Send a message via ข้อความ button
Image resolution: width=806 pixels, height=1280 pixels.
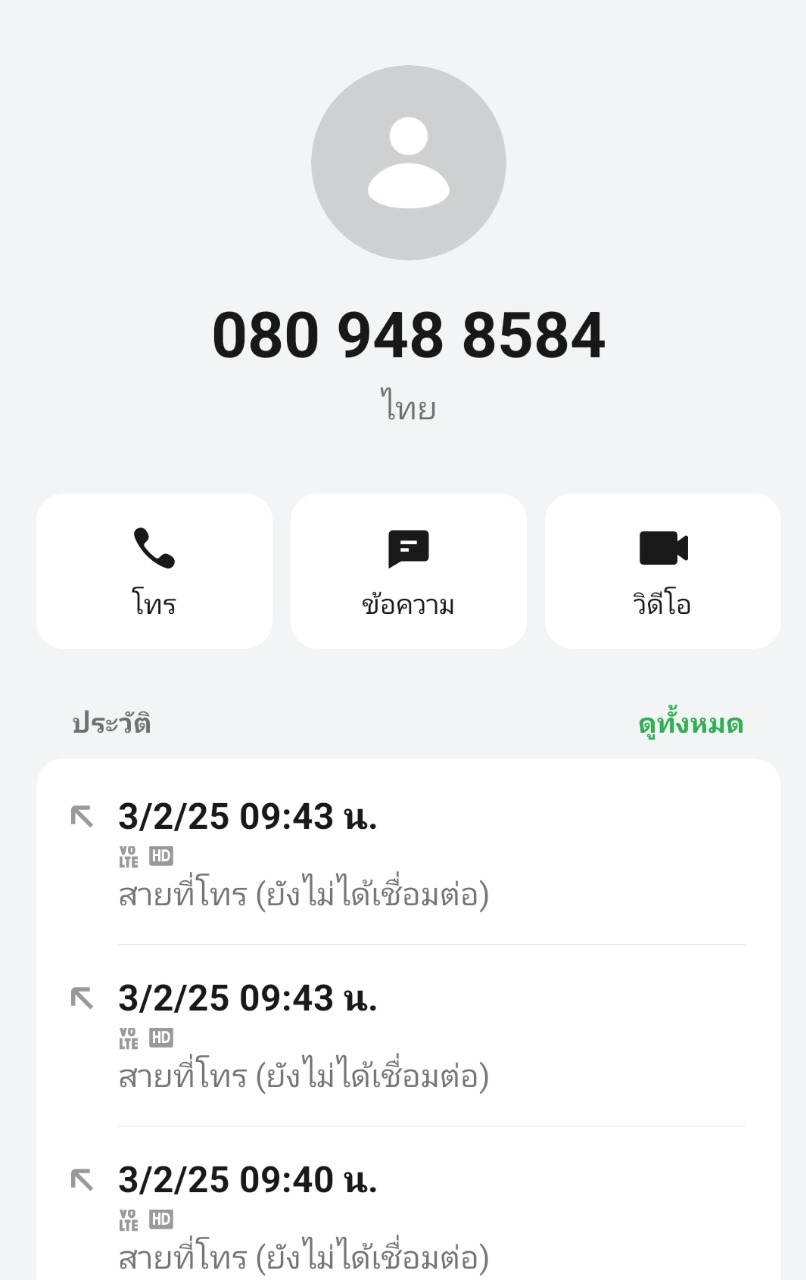click(x=408, y=571)
